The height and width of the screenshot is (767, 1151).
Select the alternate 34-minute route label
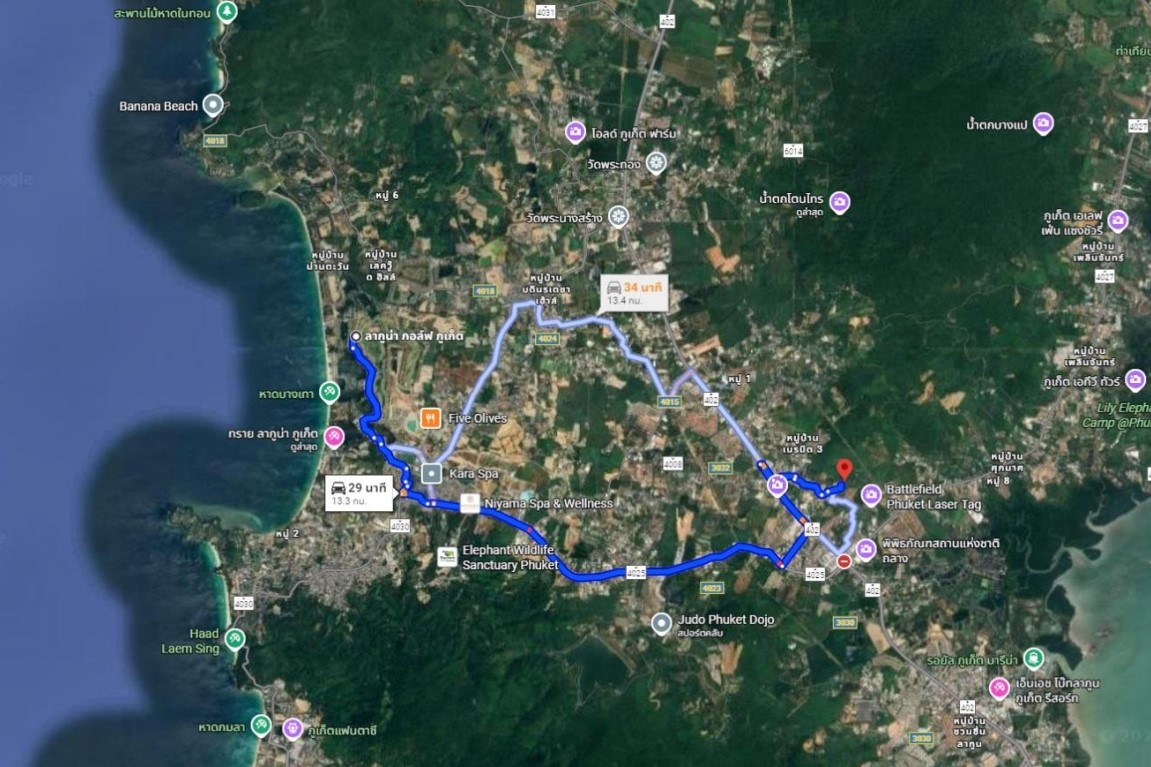point(634,293)
